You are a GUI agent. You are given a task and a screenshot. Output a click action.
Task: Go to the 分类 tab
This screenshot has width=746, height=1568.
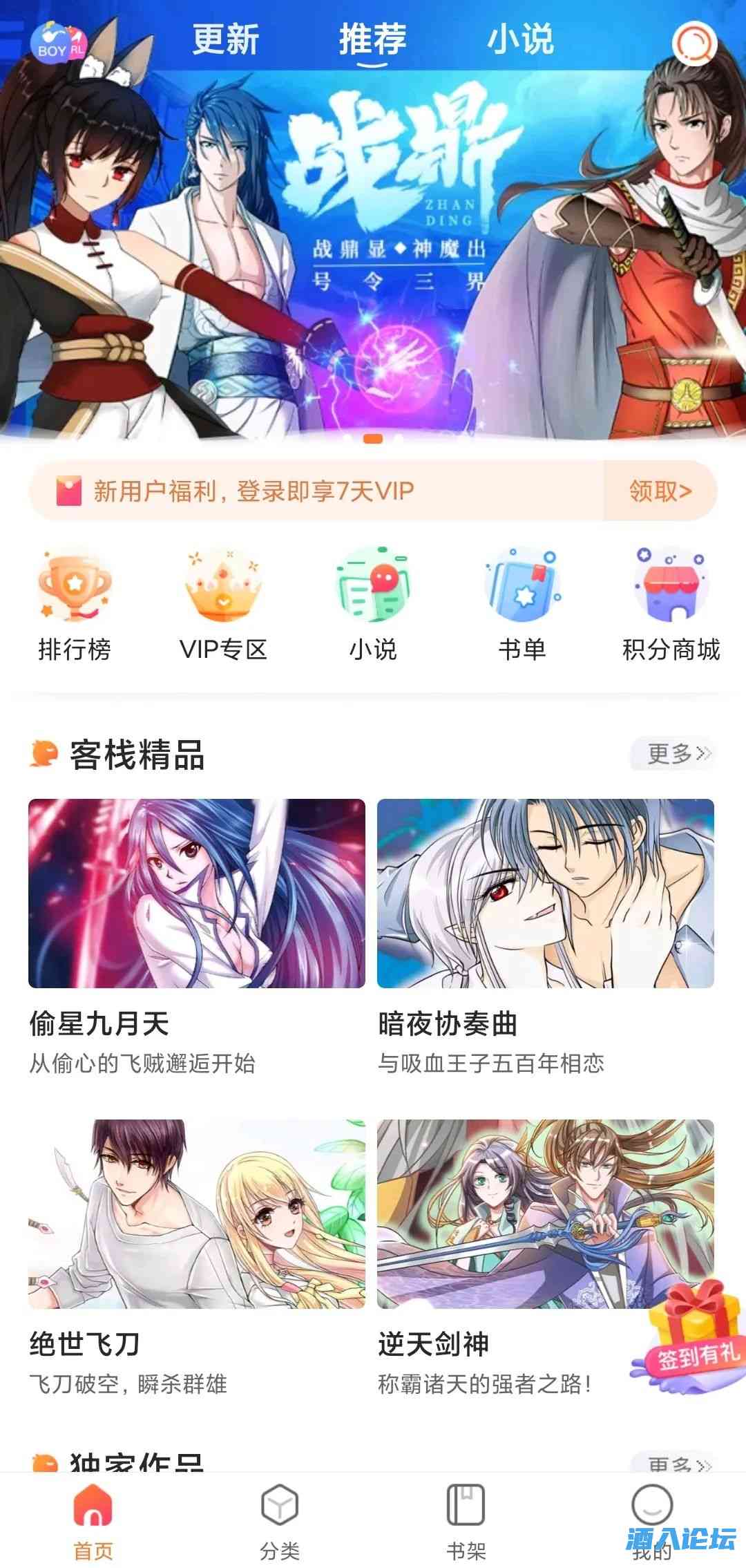click(x=280, y=1522)
